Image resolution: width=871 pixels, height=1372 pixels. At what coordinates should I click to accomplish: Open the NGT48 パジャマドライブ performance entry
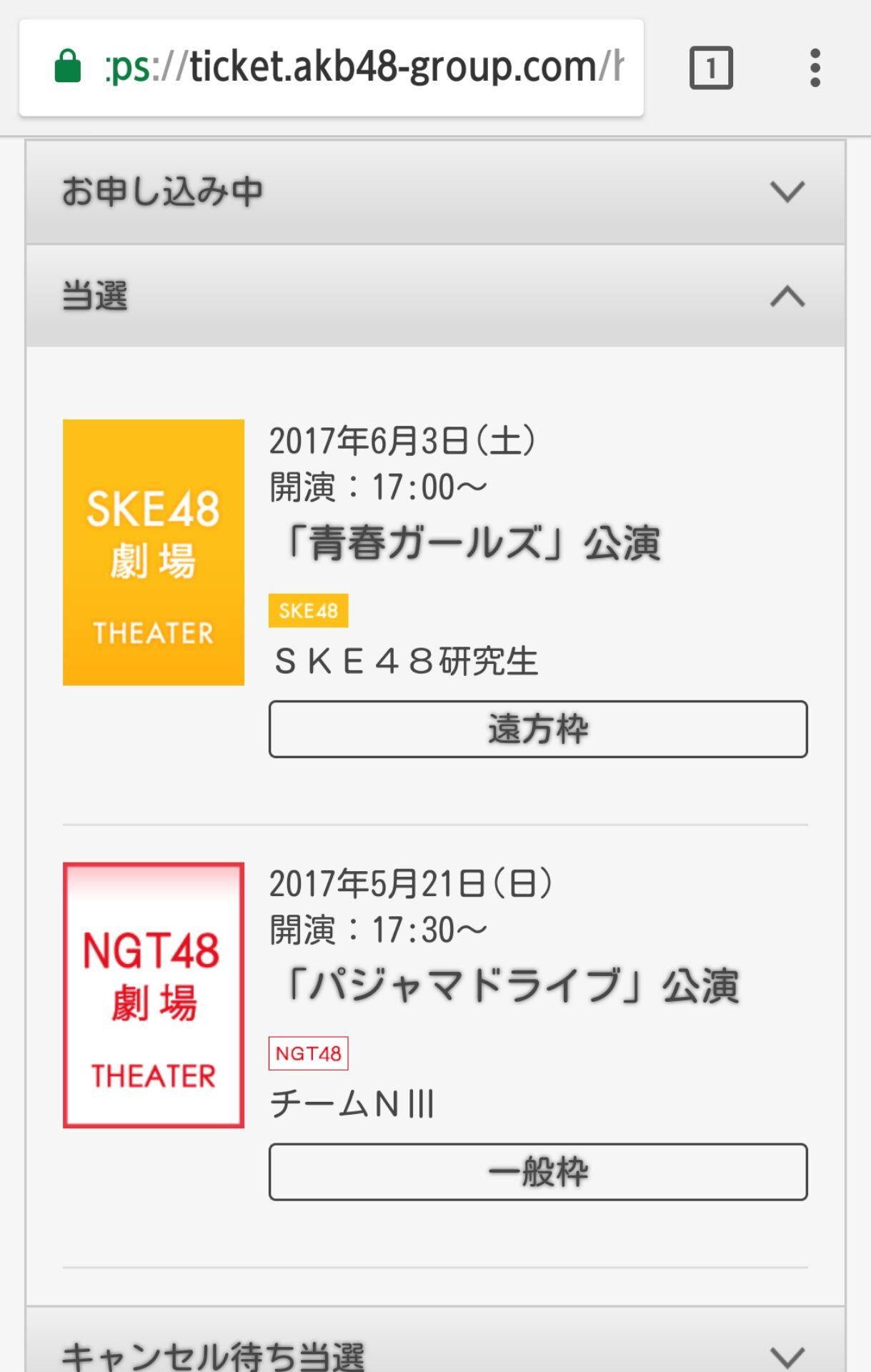coord(504,986)
